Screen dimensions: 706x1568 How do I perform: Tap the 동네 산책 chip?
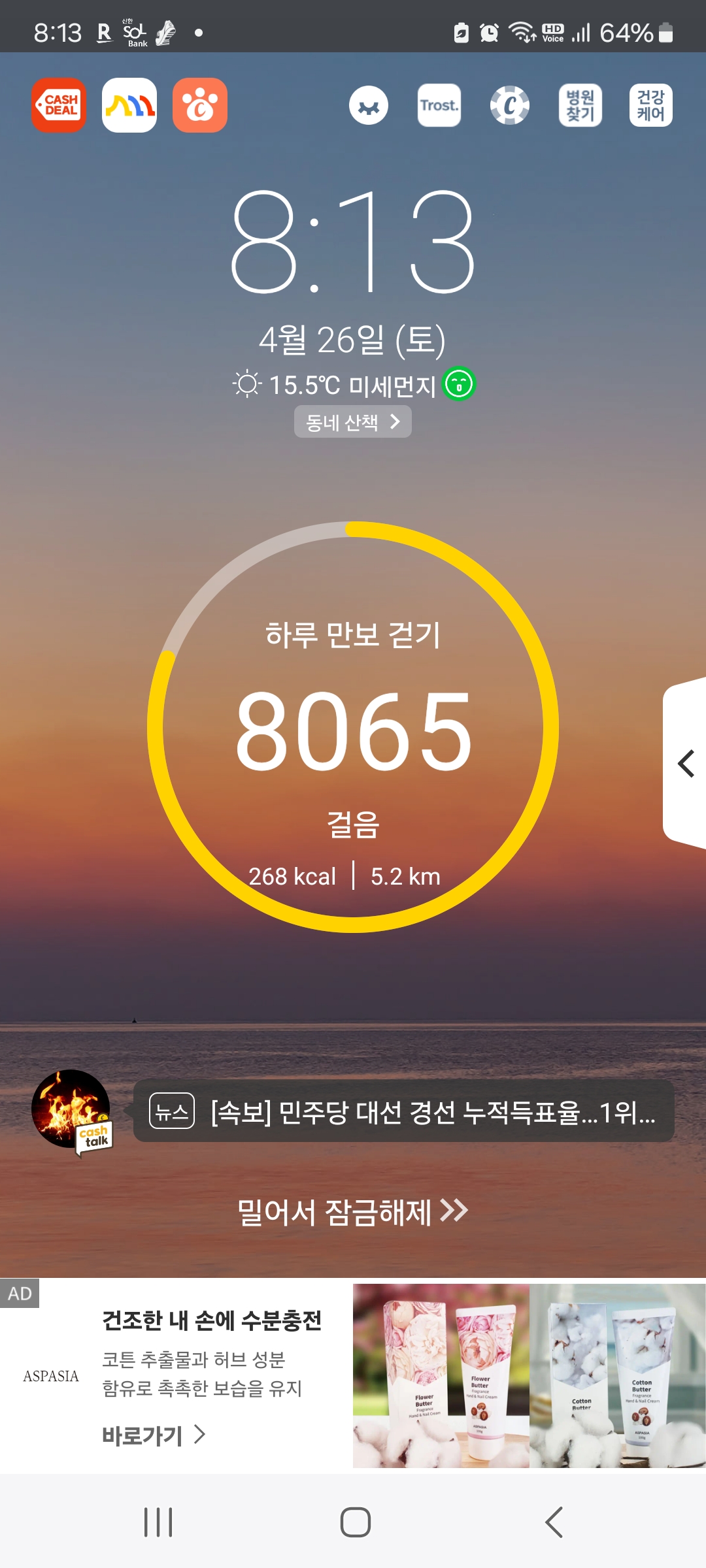(x=352, y=422)
